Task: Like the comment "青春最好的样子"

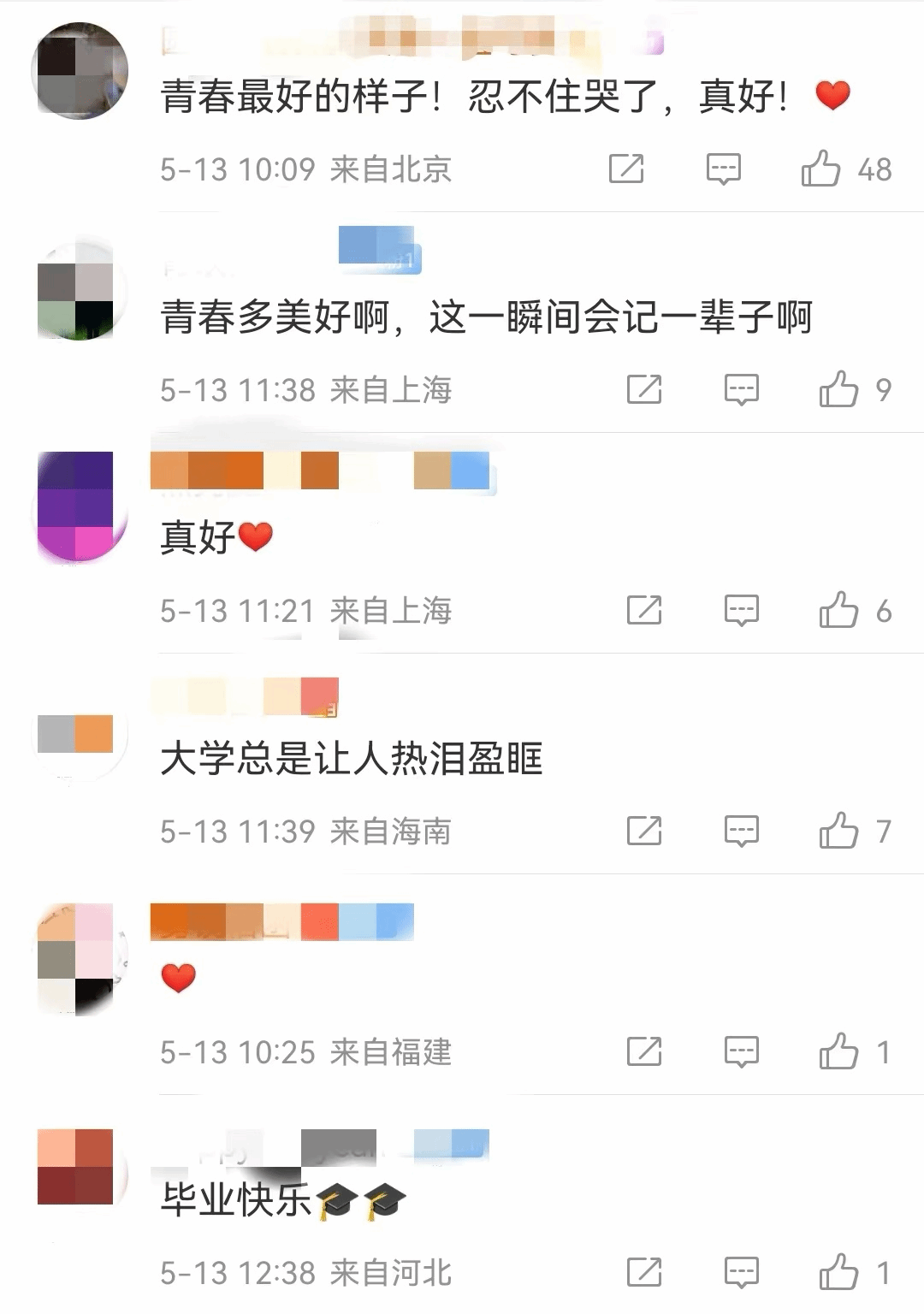Action: [820, 169]
